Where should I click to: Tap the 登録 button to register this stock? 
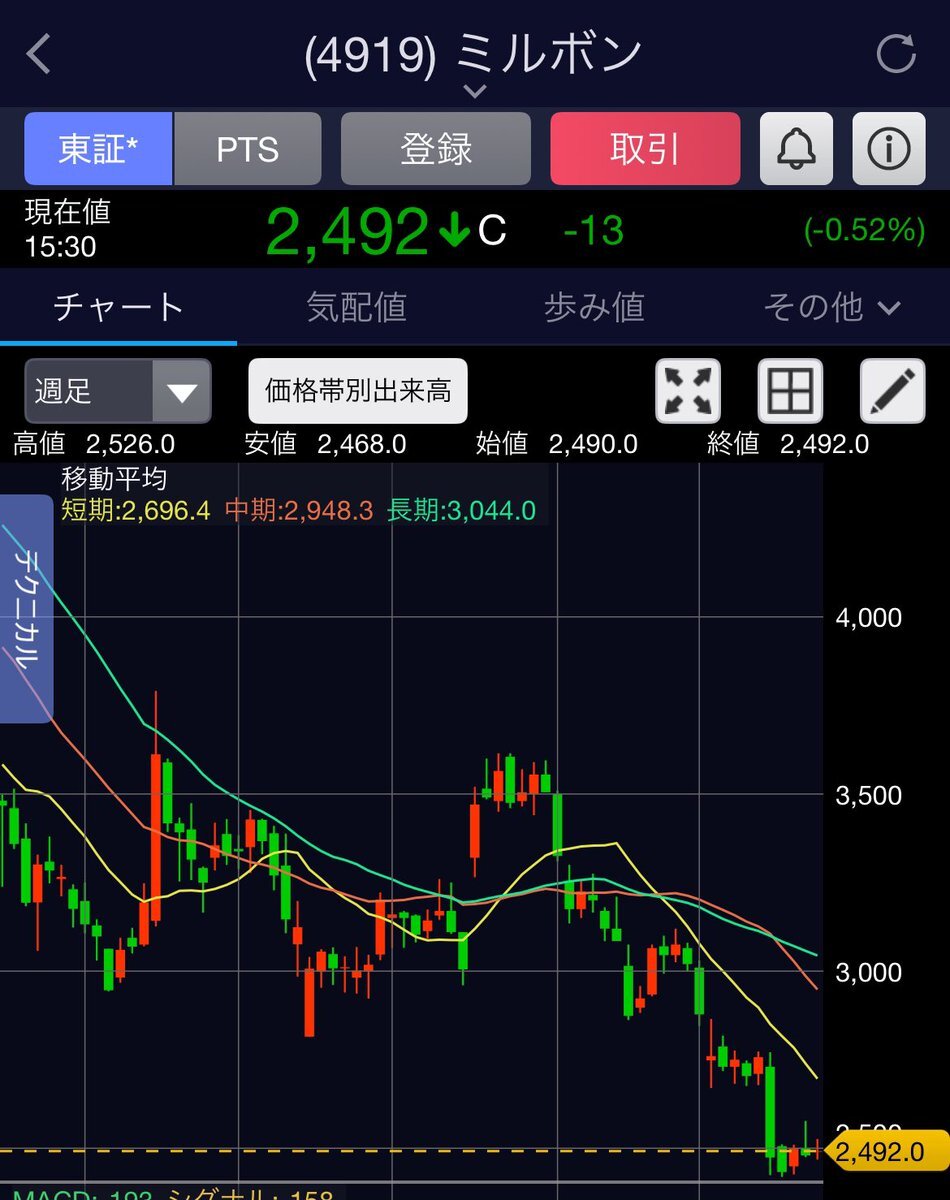435,149
